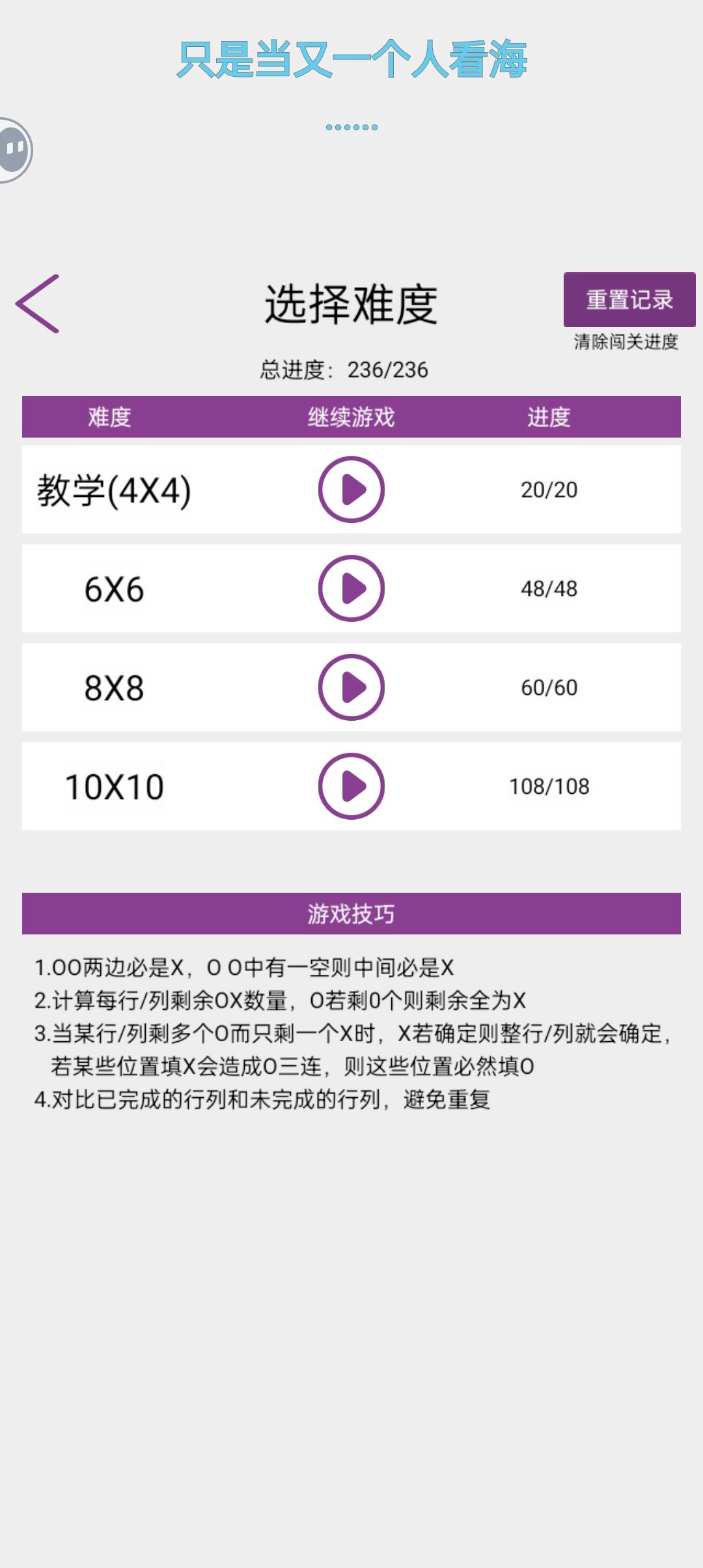Go back using the purple arrow

(x=38, y=303)
